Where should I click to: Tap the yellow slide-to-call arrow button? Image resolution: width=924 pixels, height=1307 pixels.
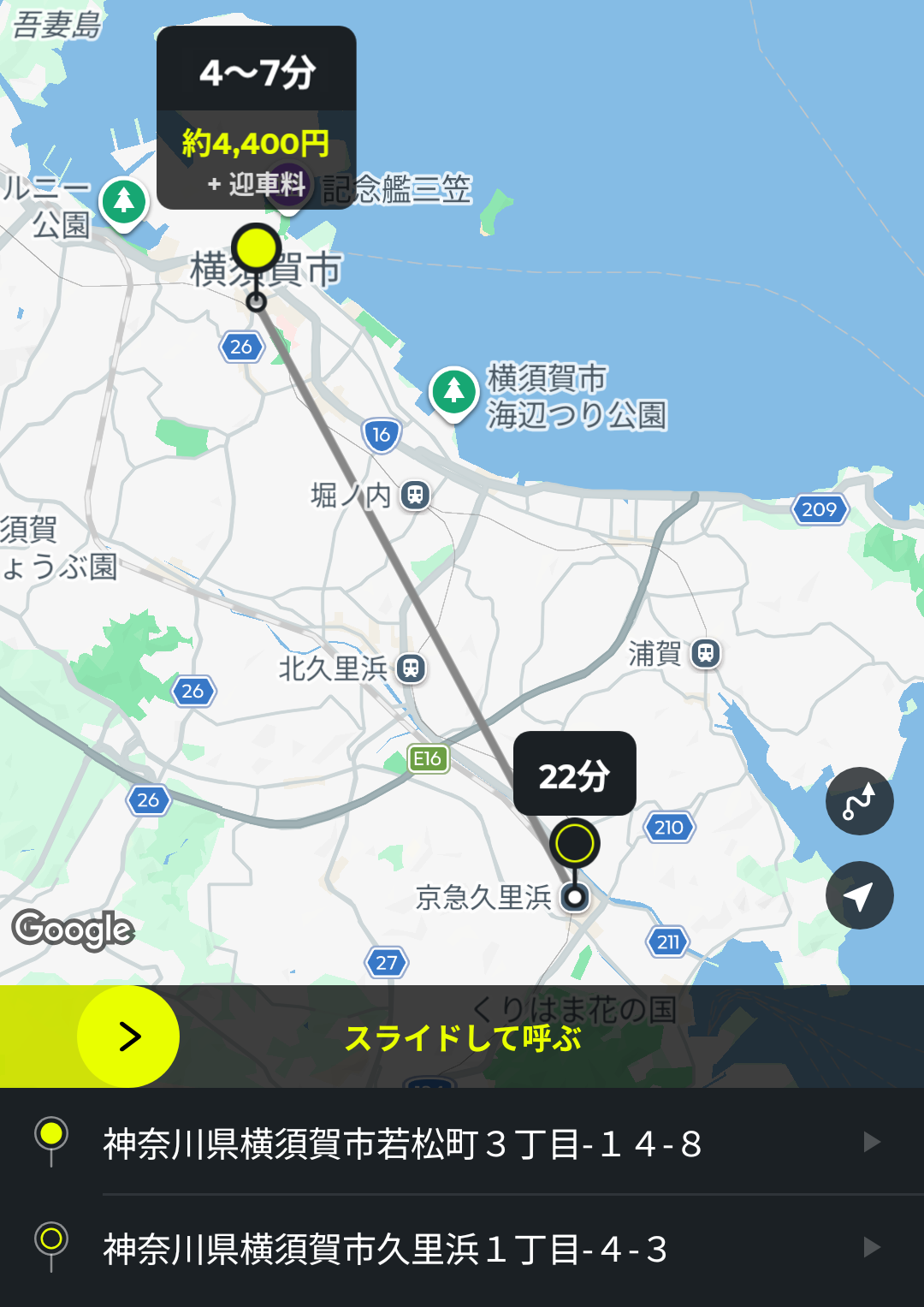click(x=128, y=1037)
